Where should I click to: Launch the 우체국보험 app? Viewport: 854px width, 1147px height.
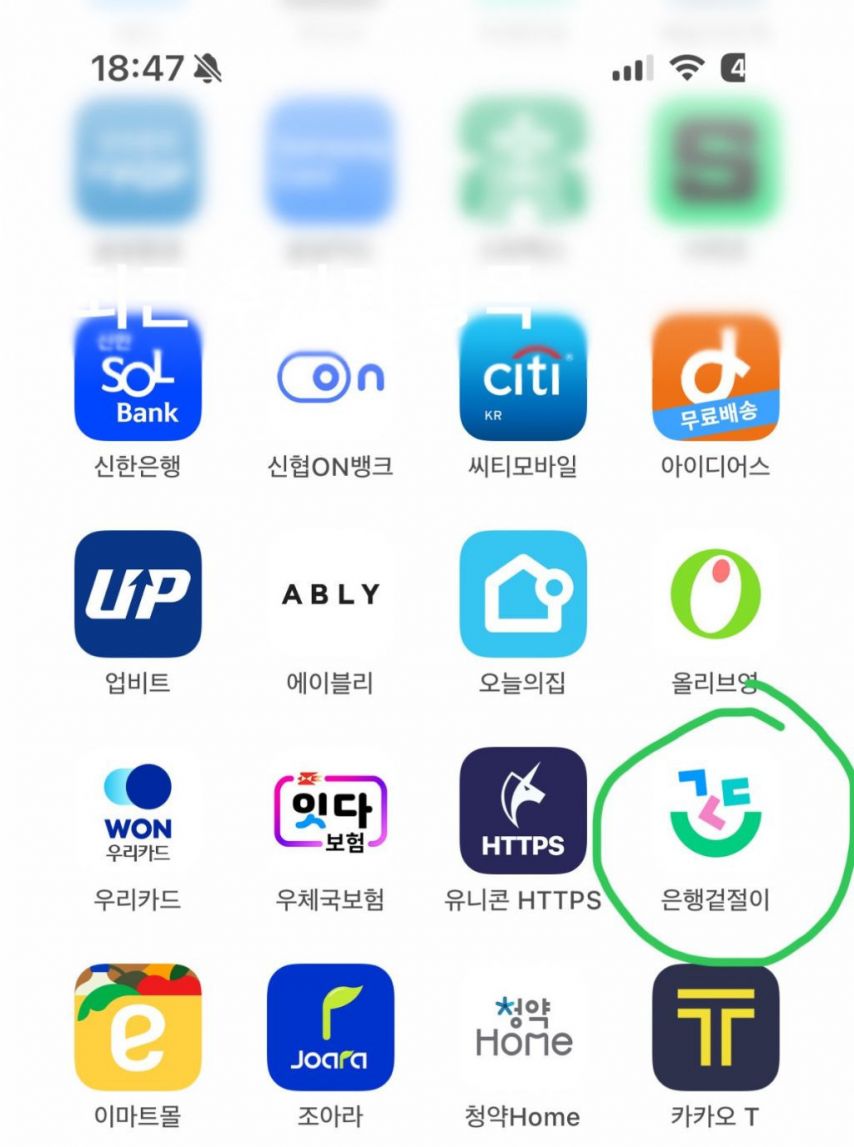coord(330,811)
